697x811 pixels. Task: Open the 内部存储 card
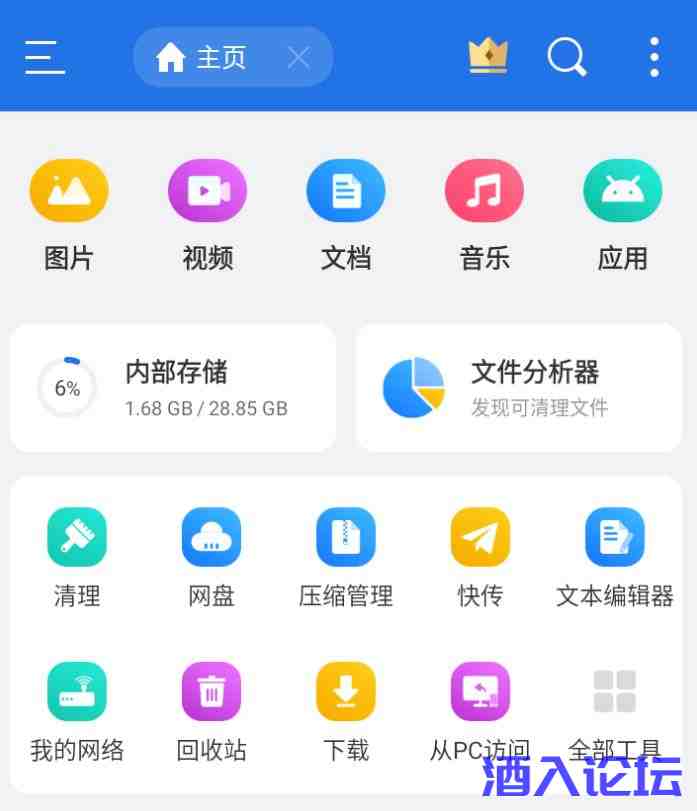click(173, 388)
